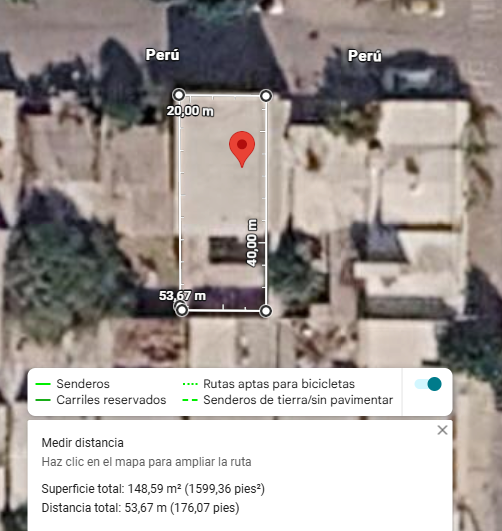Tap the red location pin
This screenshot has width=502, height=531.
[242, 149]
